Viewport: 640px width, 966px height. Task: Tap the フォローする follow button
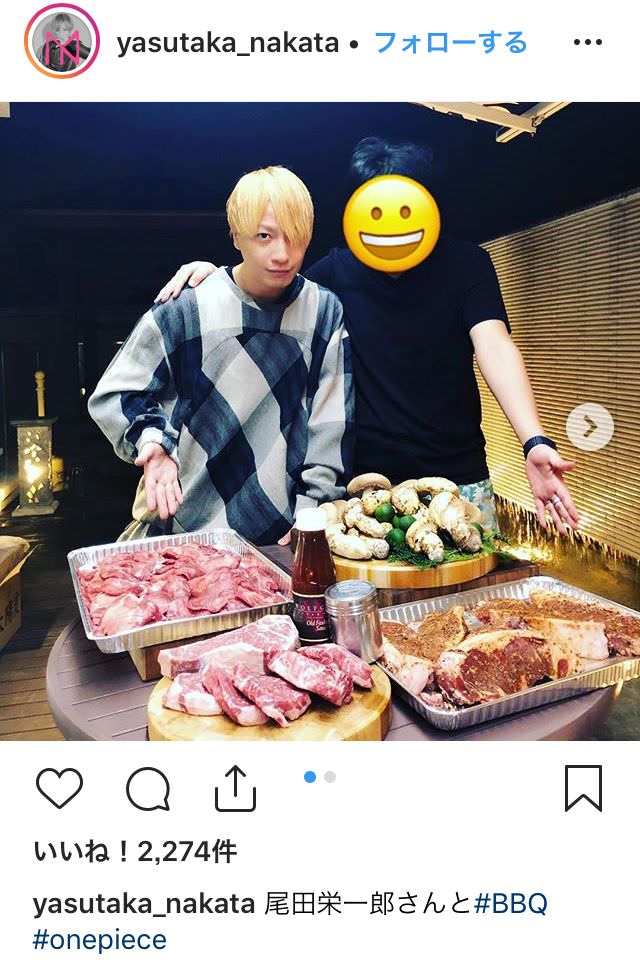tap(451, 43)
